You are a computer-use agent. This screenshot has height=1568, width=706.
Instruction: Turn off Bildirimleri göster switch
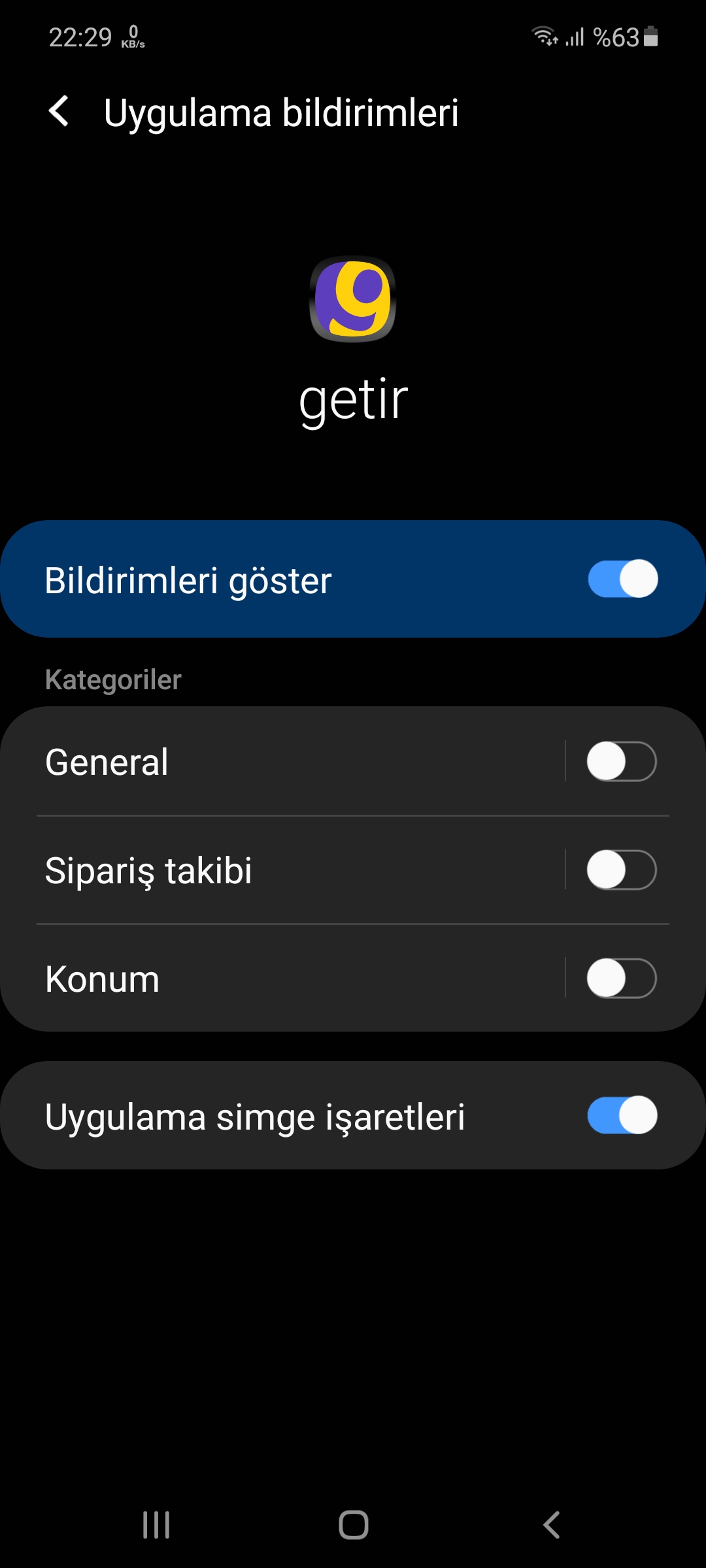pos(622,579)
